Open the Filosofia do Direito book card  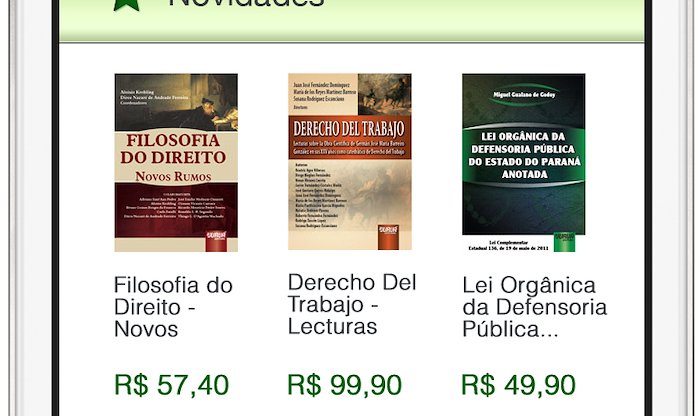click(x=176, y=162)
